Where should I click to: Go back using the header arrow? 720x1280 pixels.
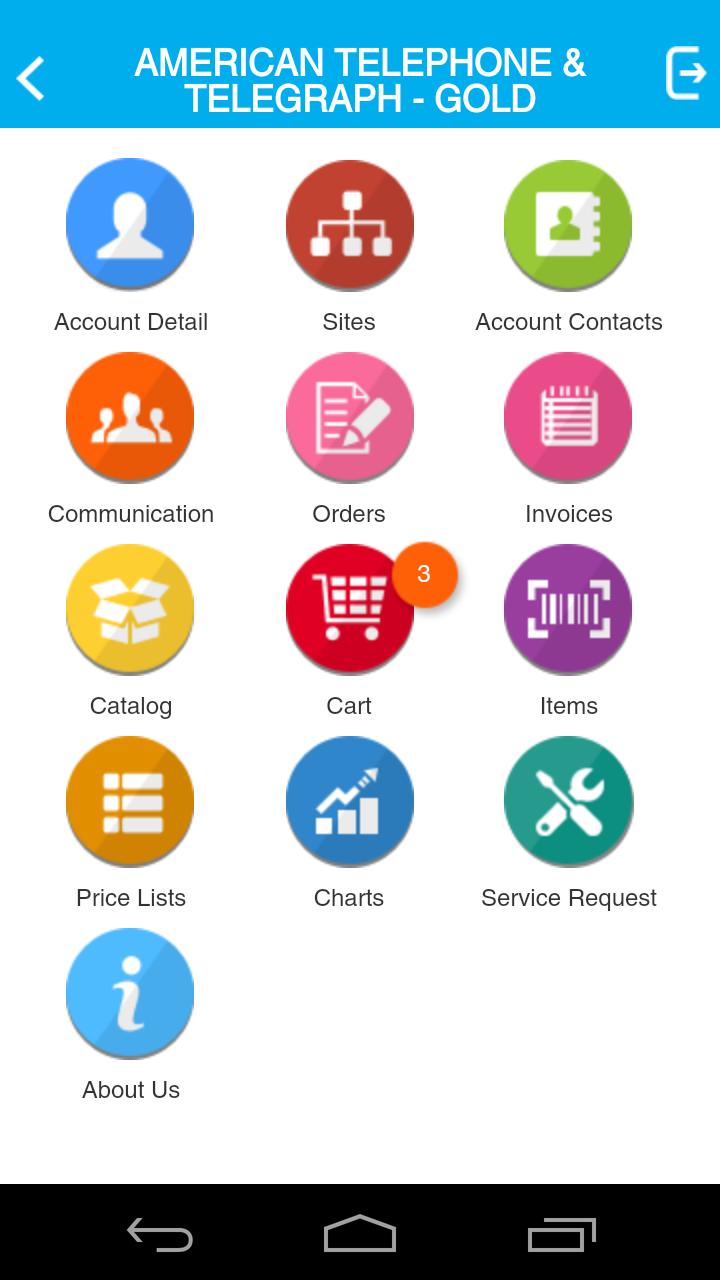[30, 77]
